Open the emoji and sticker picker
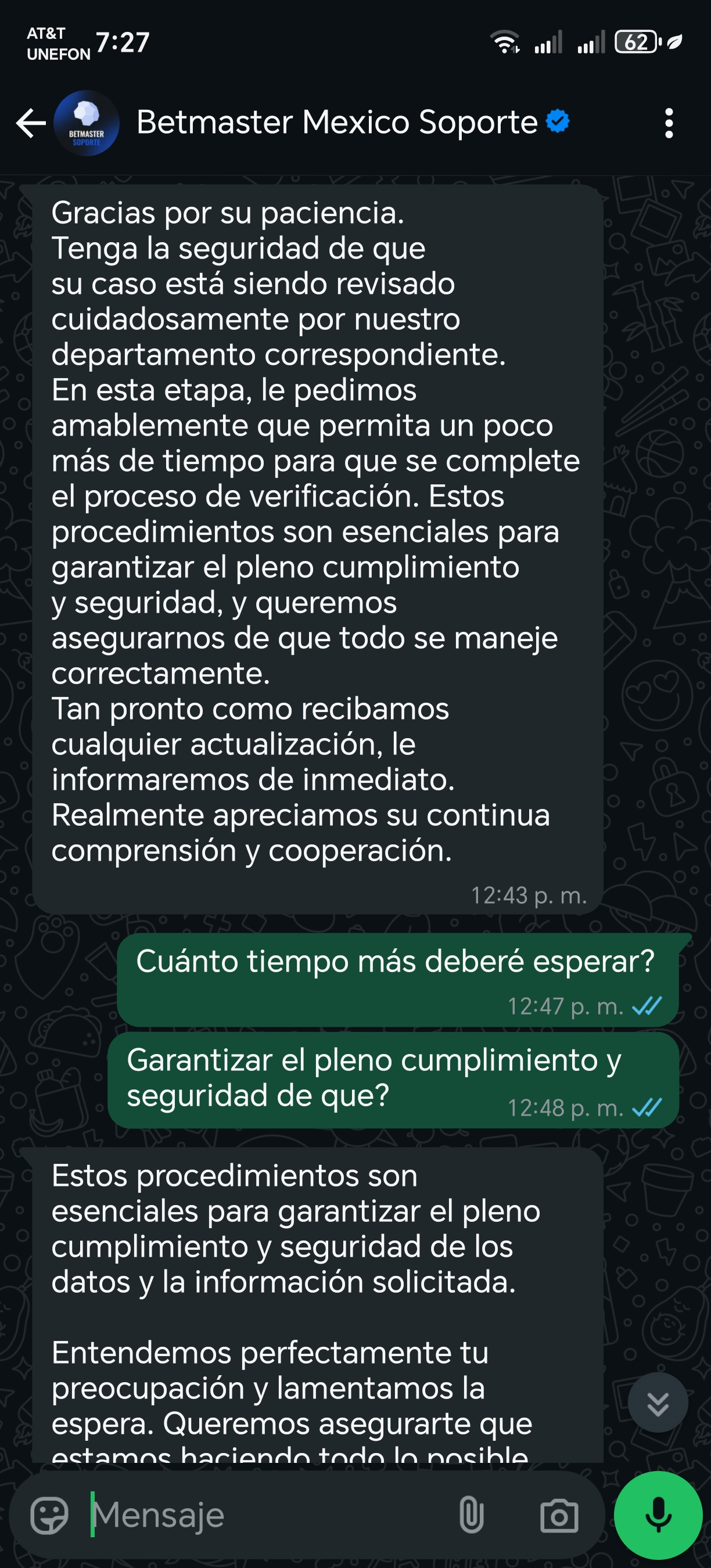Viewport: 711px width, 1568px height. [x=49, y=1515]
